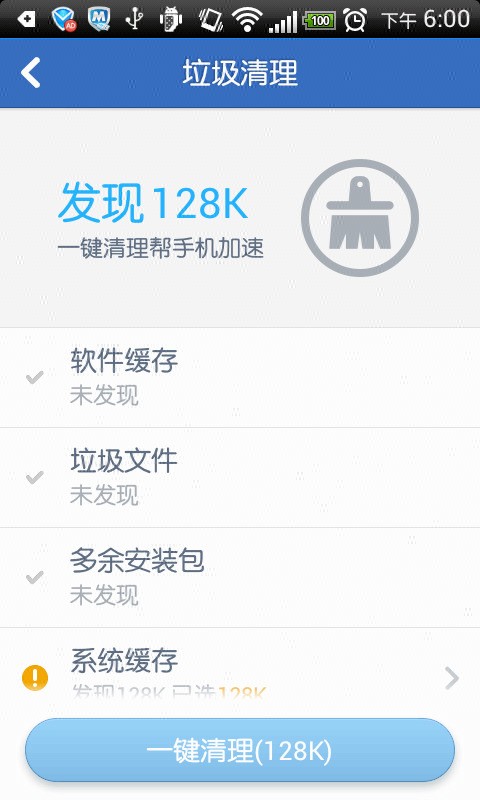The image size is (480, 800).
Task: Select the 软件缓存 row
Action: pyautogui.click(x=240, y=378)
